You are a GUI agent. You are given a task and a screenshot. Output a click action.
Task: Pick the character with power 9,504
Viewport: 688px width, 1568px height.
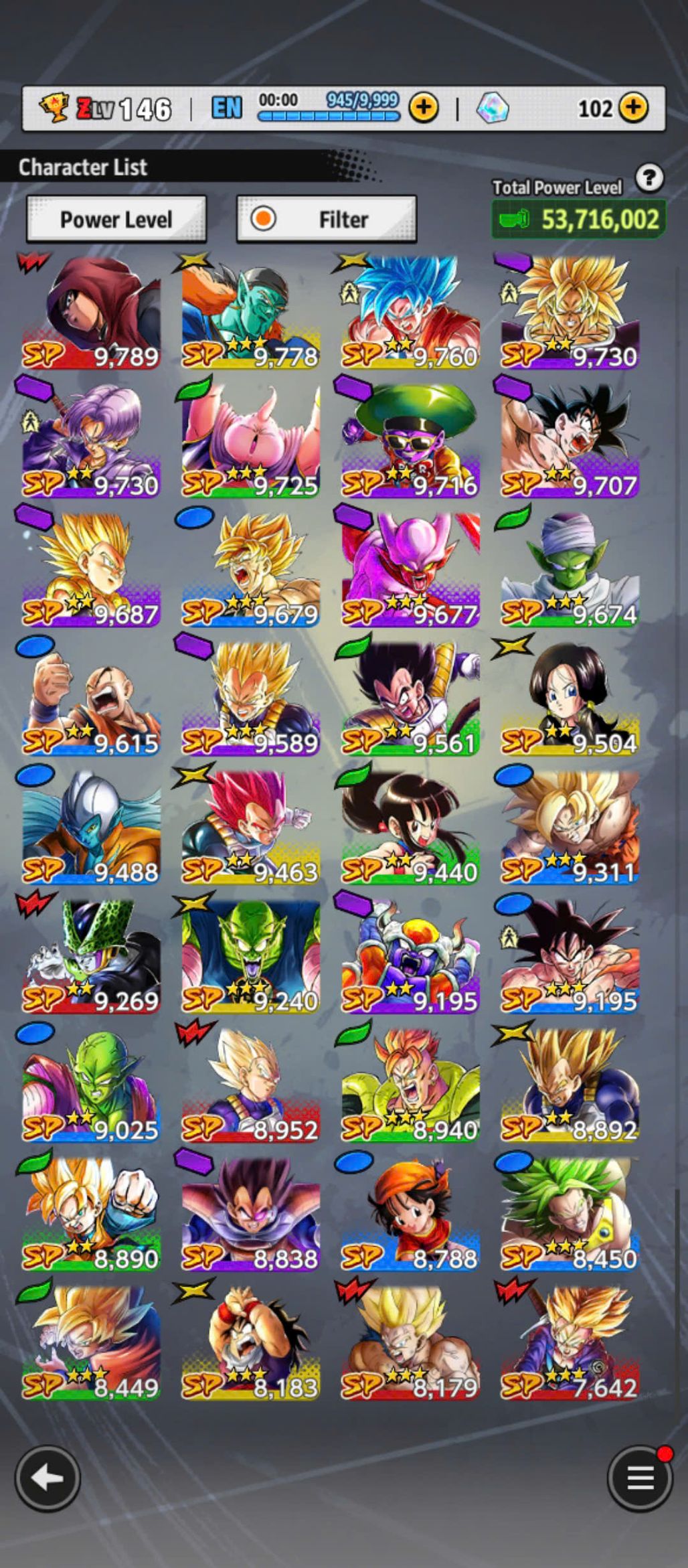(570, 698)
